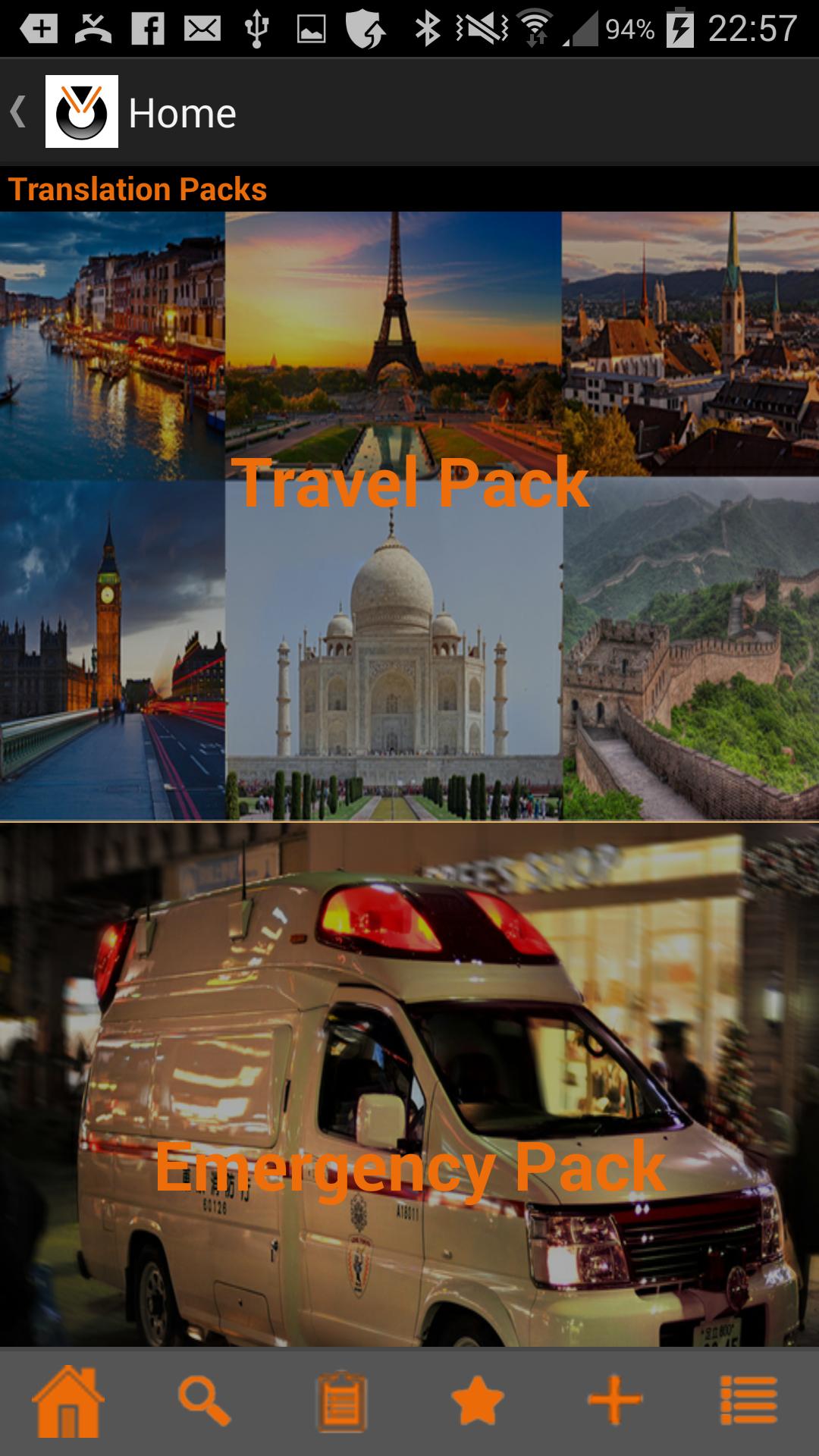Open the clipboard tab
The height and width of the screenshot is (1456, 819).
point(341,1401)
